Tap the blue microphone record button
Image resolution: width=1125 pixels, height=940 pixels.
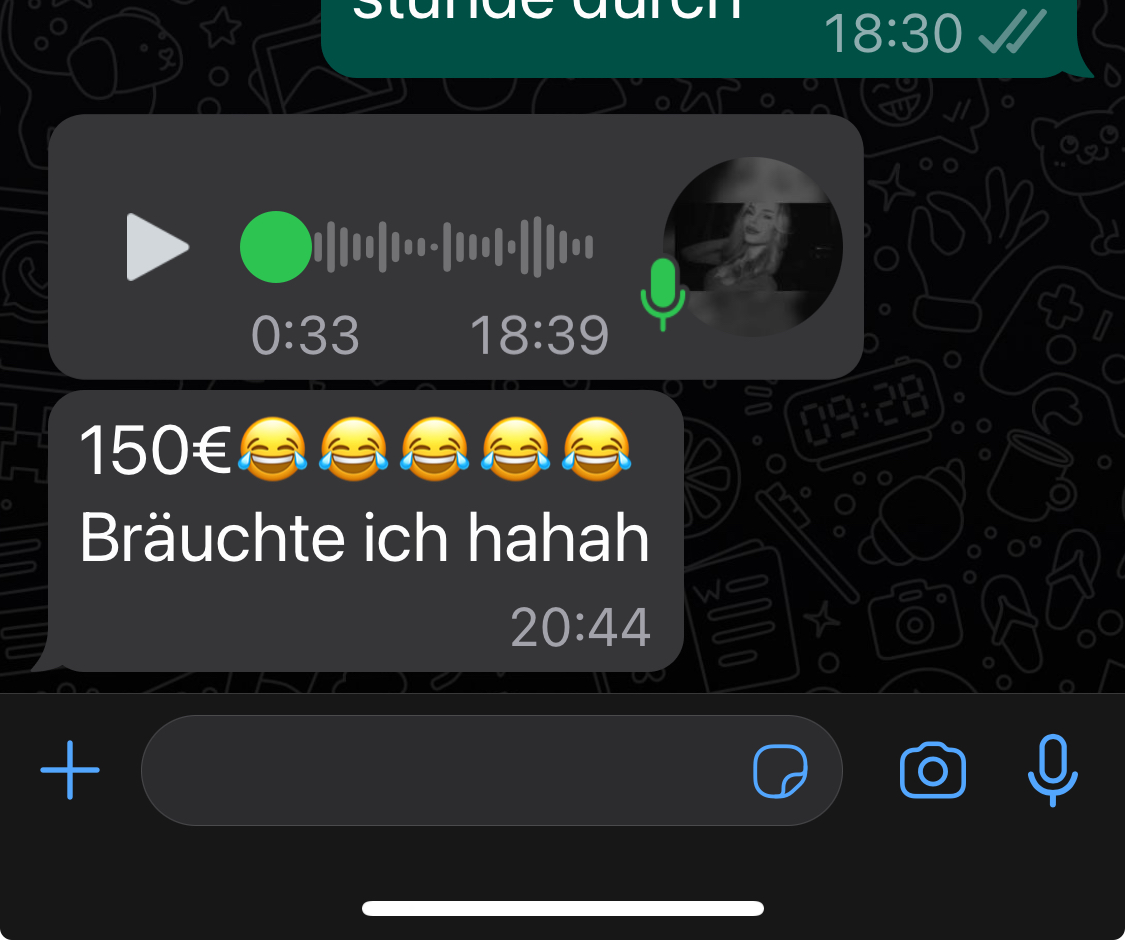click(x=1052, y=771)
